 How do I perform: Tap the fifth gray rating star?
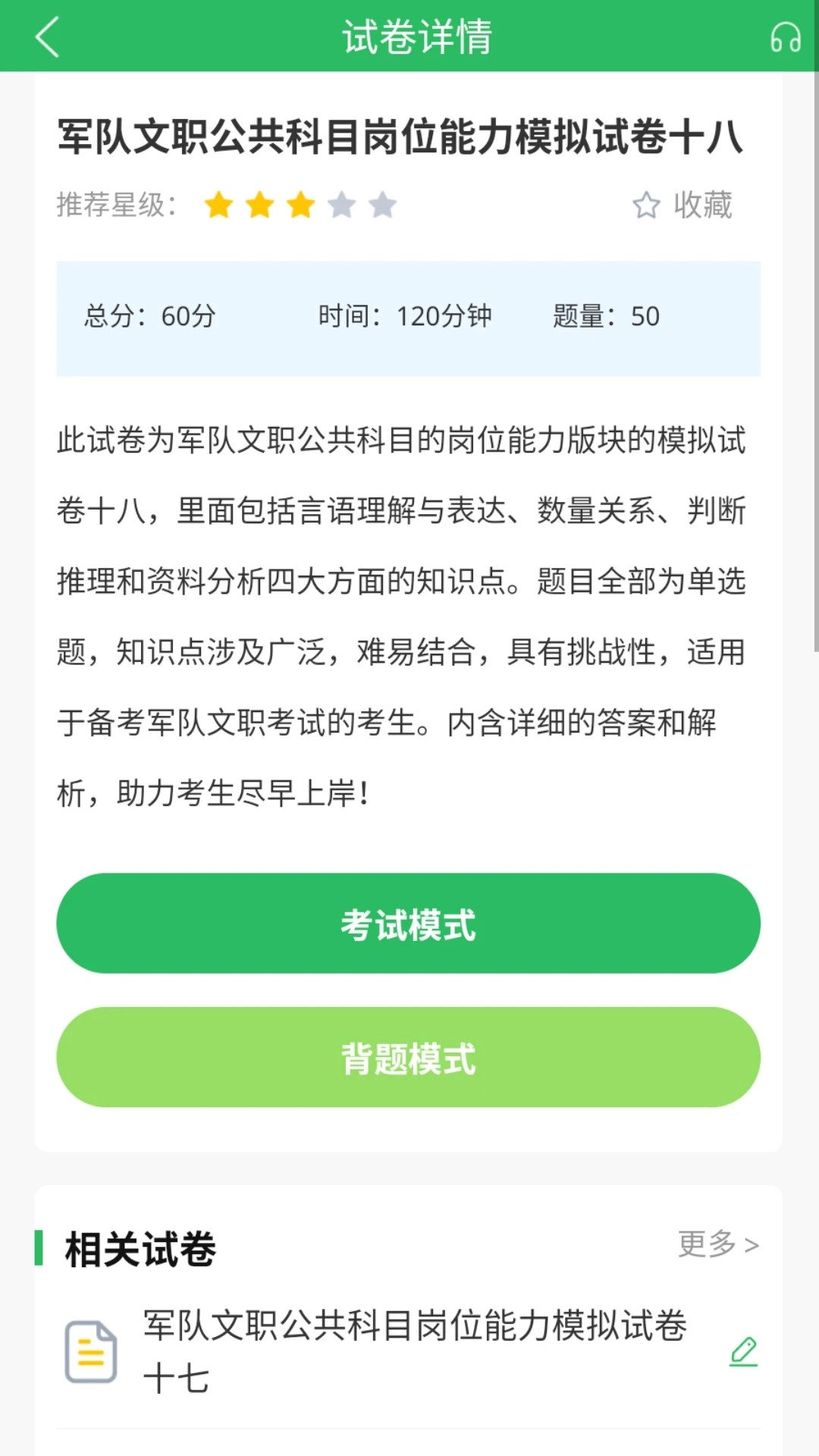point(381,205)
